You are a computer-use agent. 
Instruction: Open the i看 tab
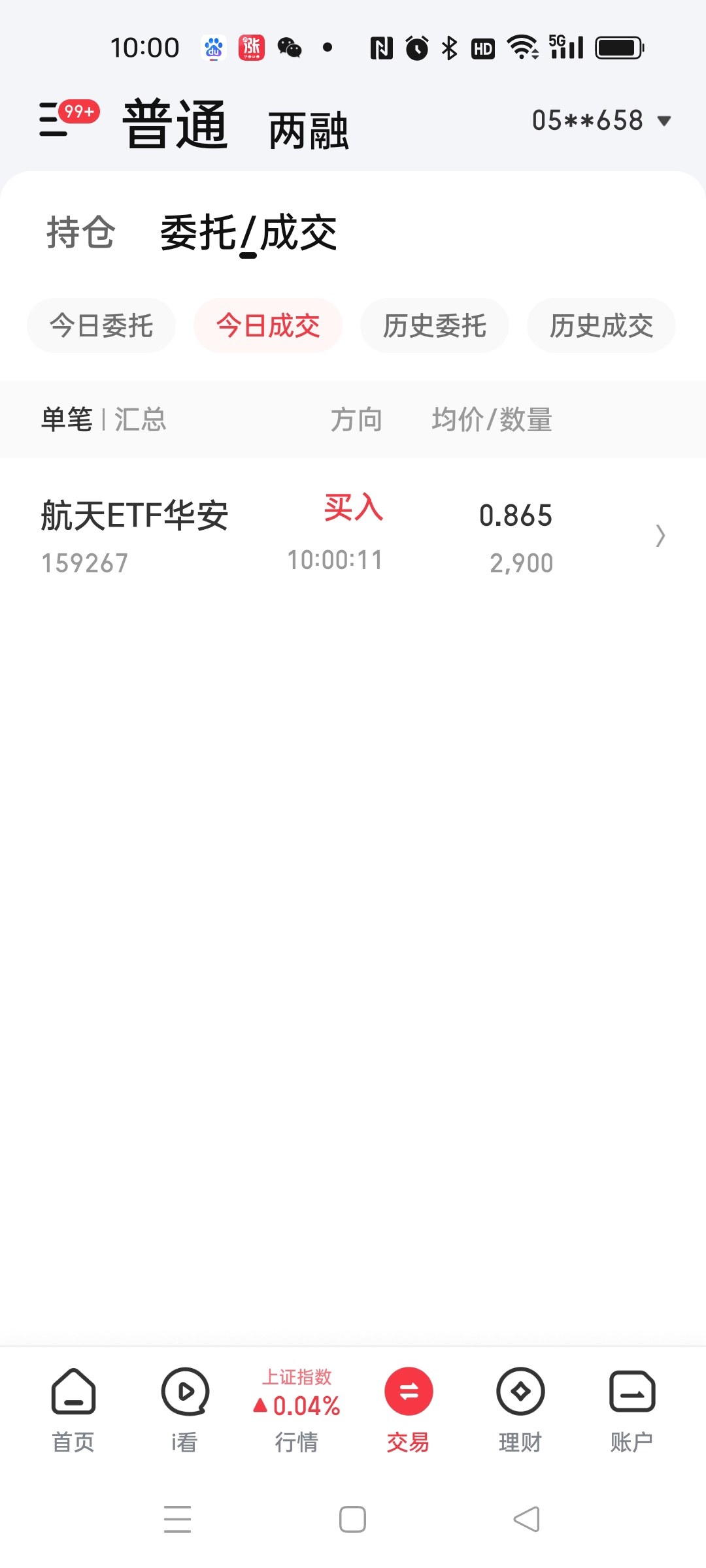[185, 1410]
